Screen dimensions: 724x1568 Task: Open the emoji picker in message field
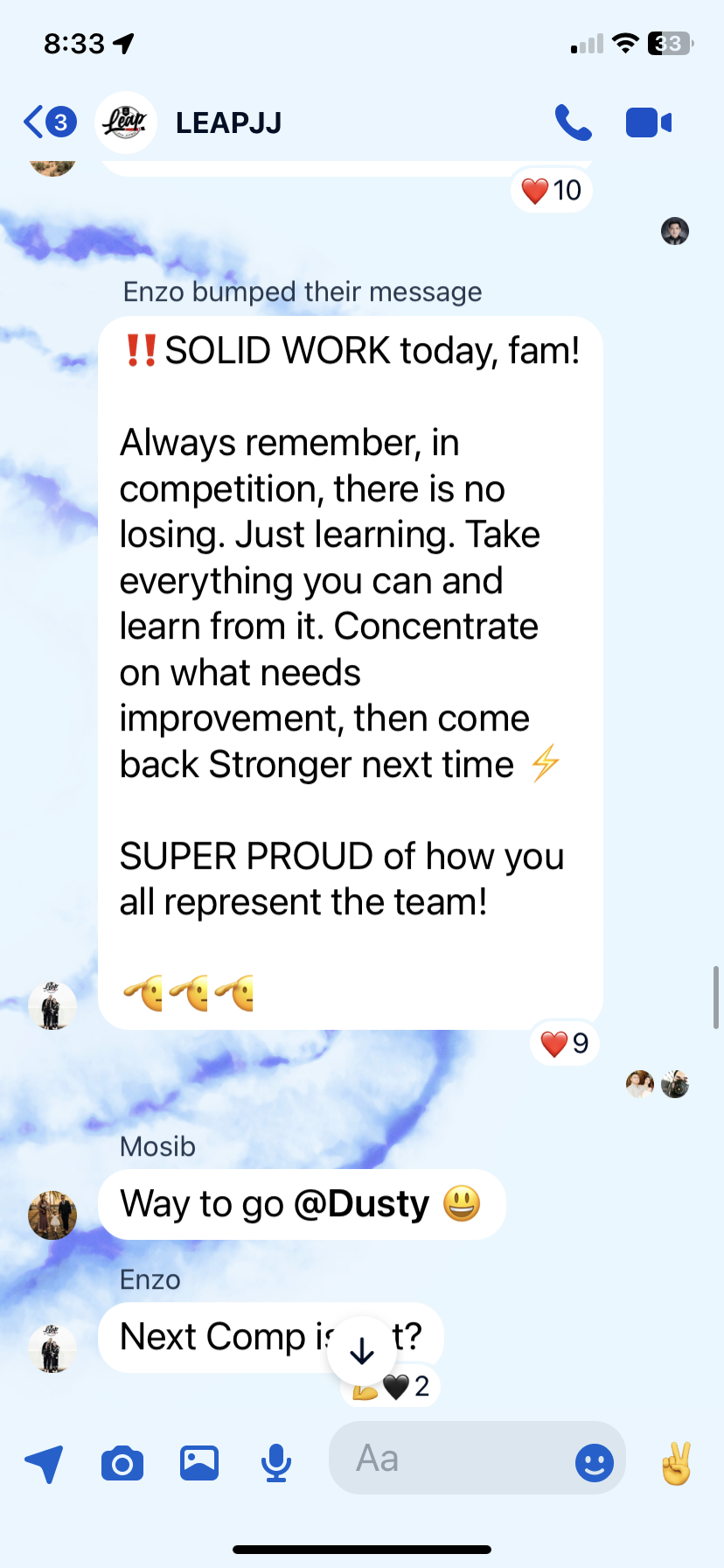(595, 1462)
